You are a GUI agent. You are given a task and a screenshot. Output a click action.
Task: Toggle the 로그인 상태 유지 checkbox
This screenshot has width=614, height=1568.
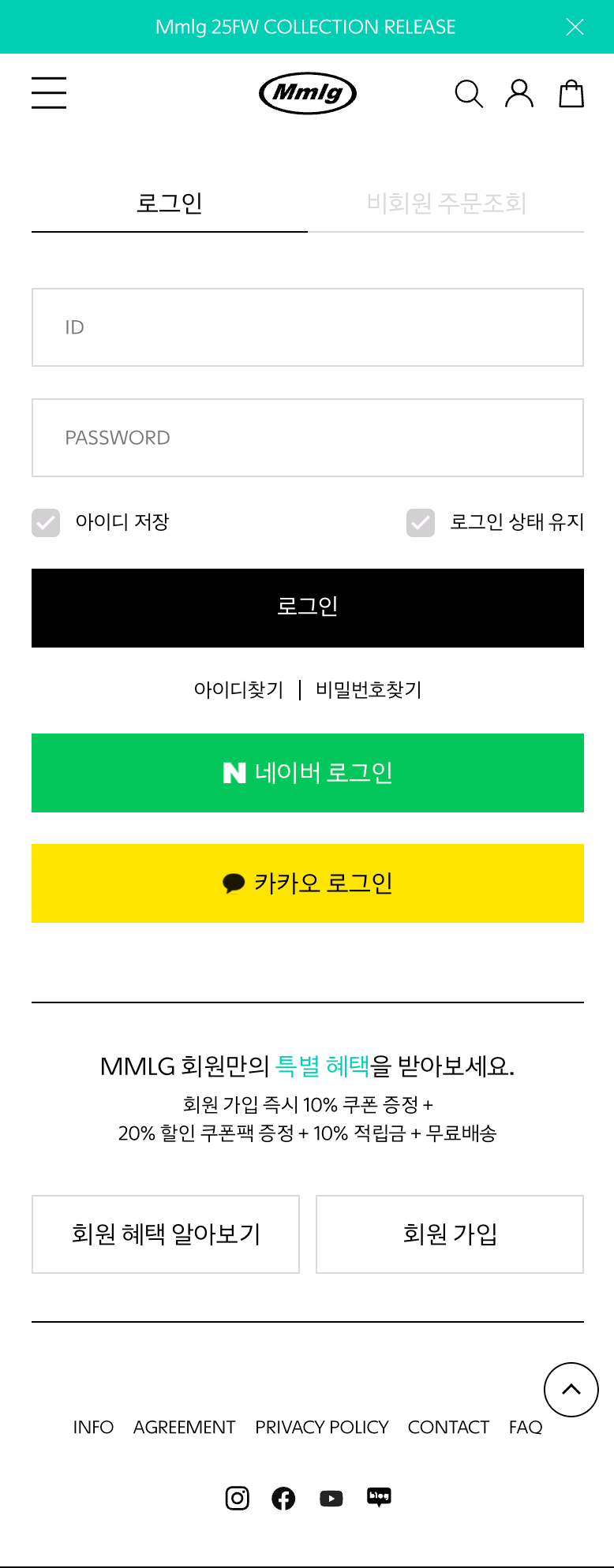point(421,522)
